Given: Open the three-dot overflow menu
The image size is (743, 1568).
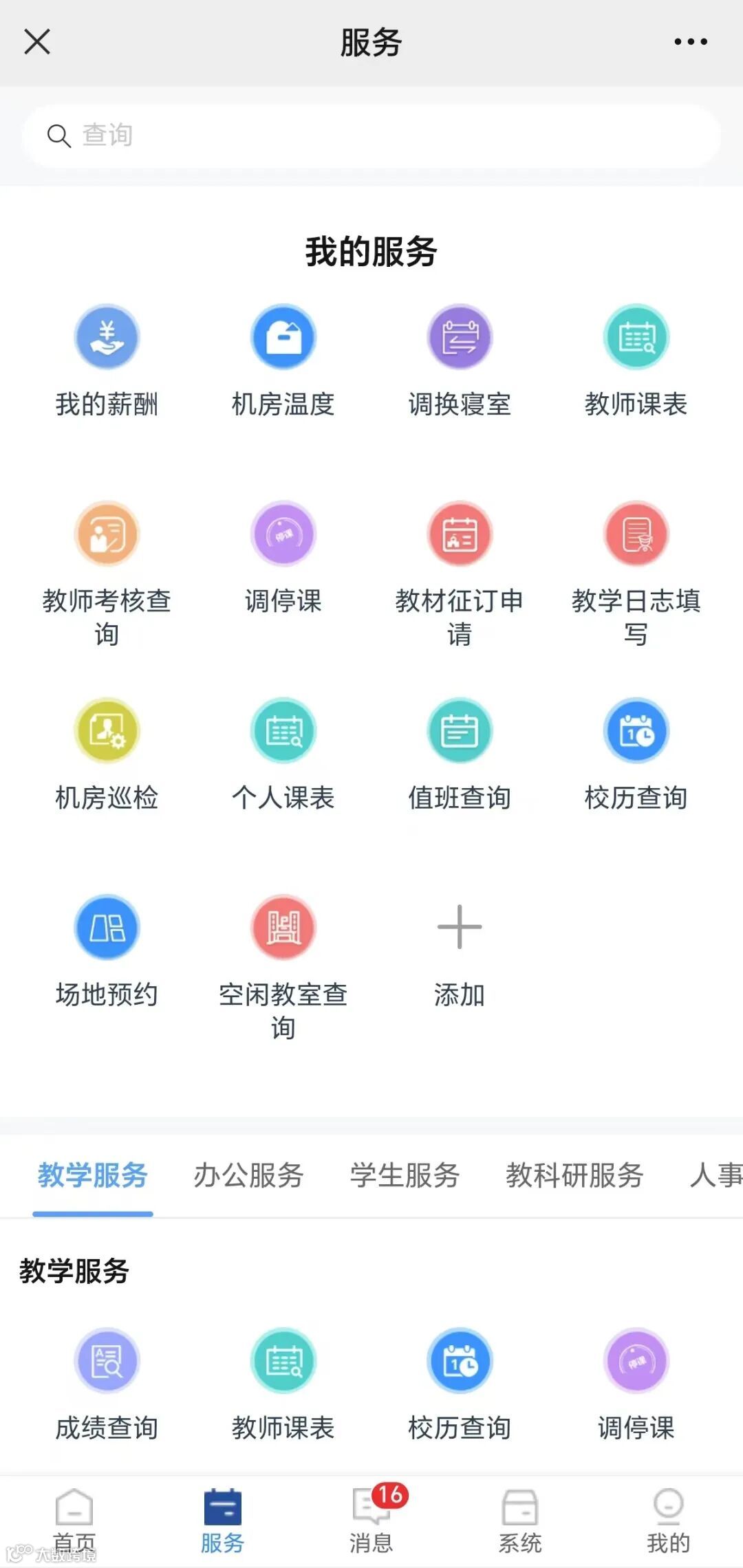Looking at the screenshot, I should point(690,42).
